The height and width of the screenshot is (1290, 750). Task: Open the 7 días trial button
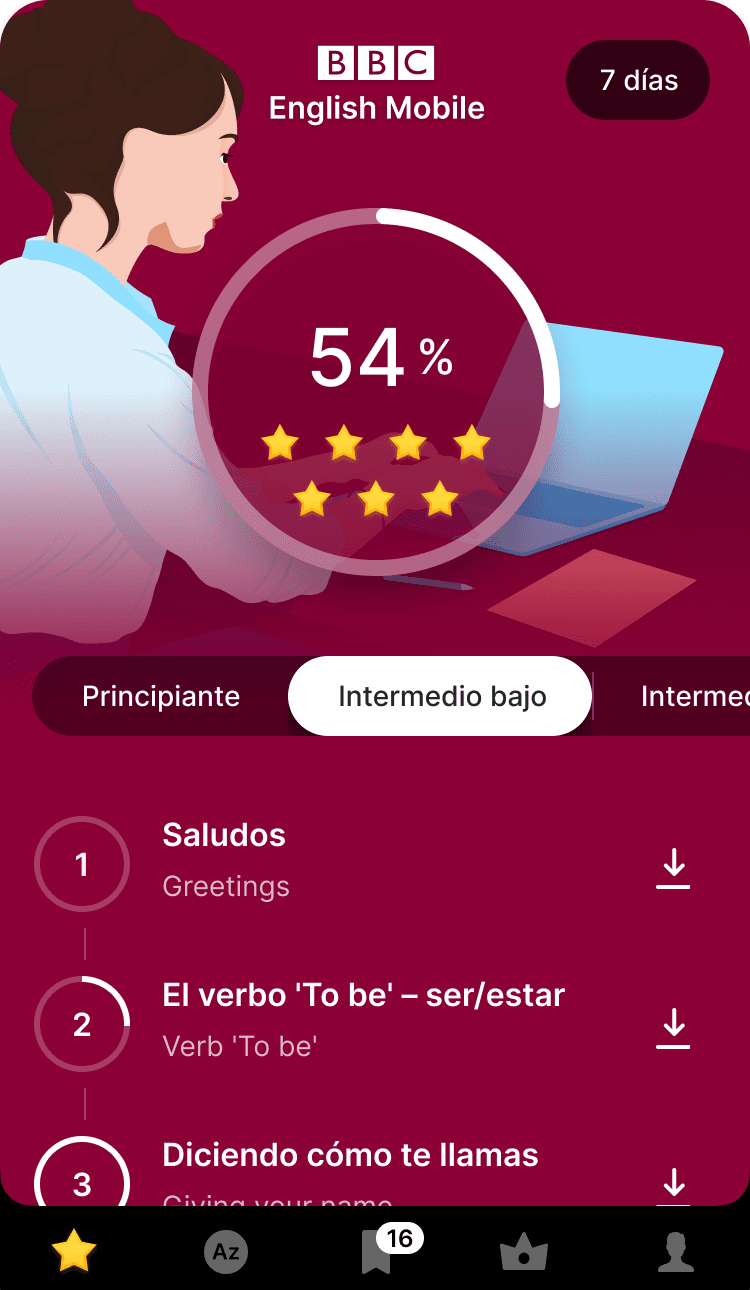(x=637, y=80)
